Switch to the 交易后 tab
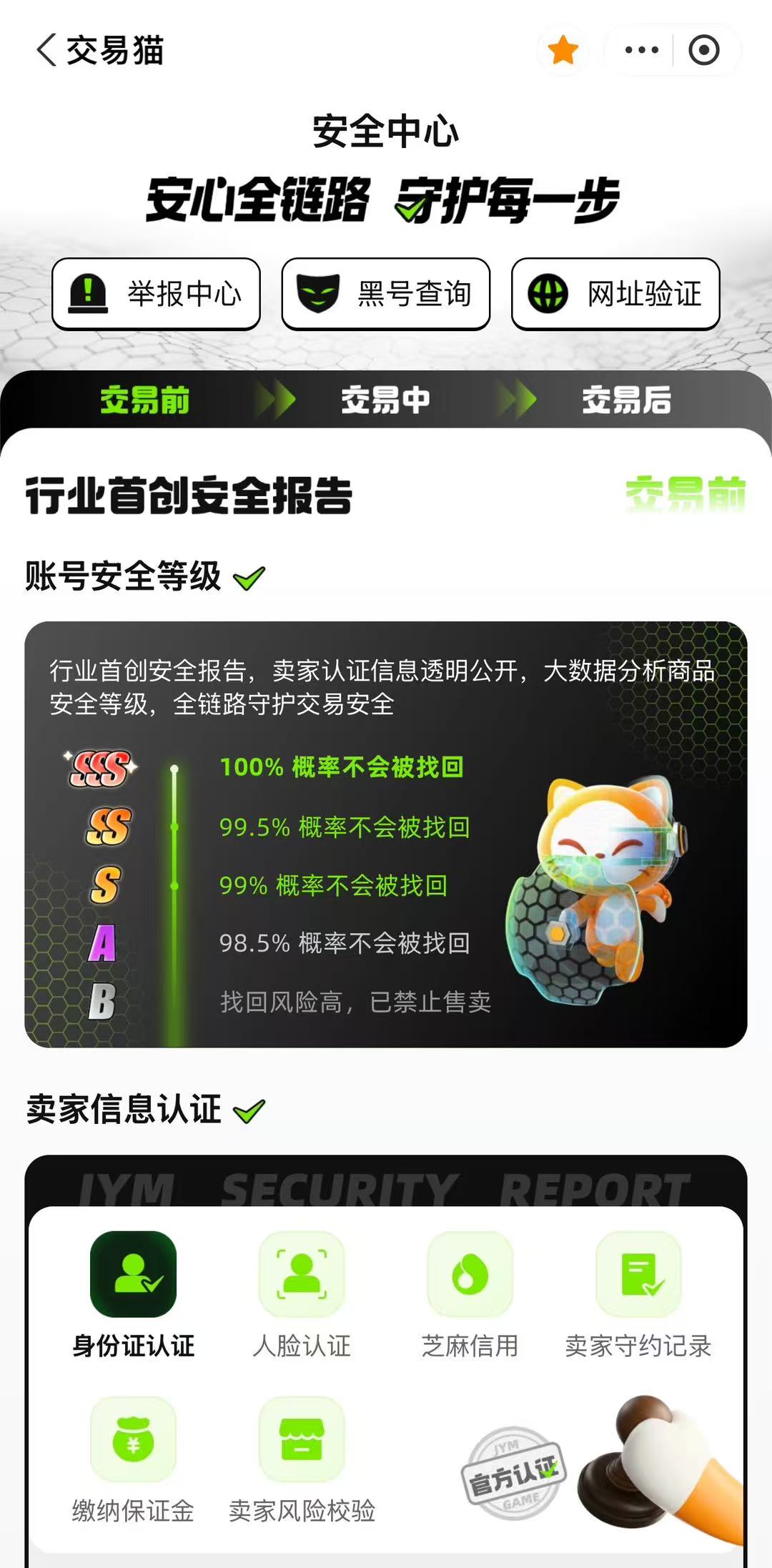Screen dimensions: 772x1568 point(626,400)
